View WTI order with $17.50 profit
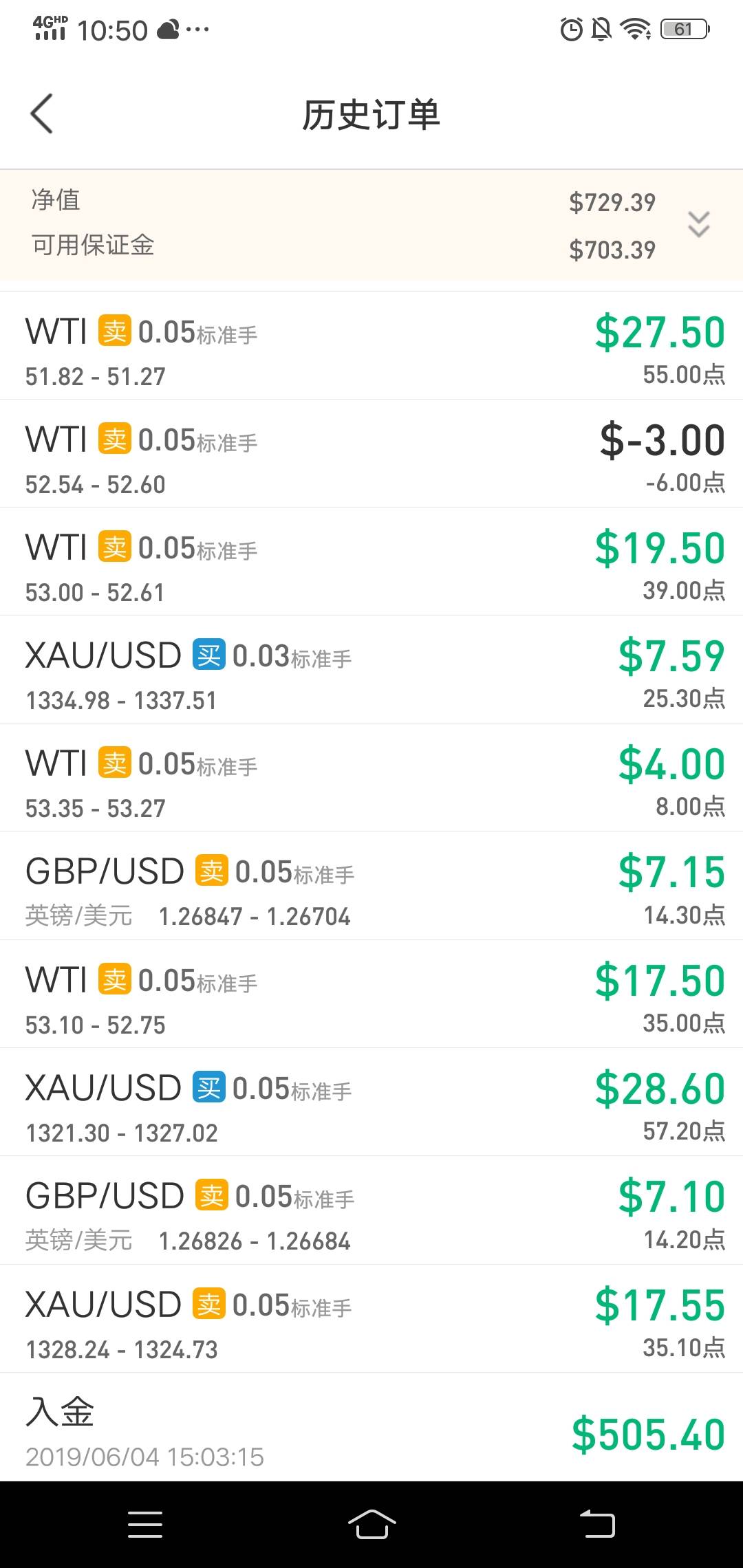The image size is (743, 1568). pyautogui.click(x=371, y=994)
